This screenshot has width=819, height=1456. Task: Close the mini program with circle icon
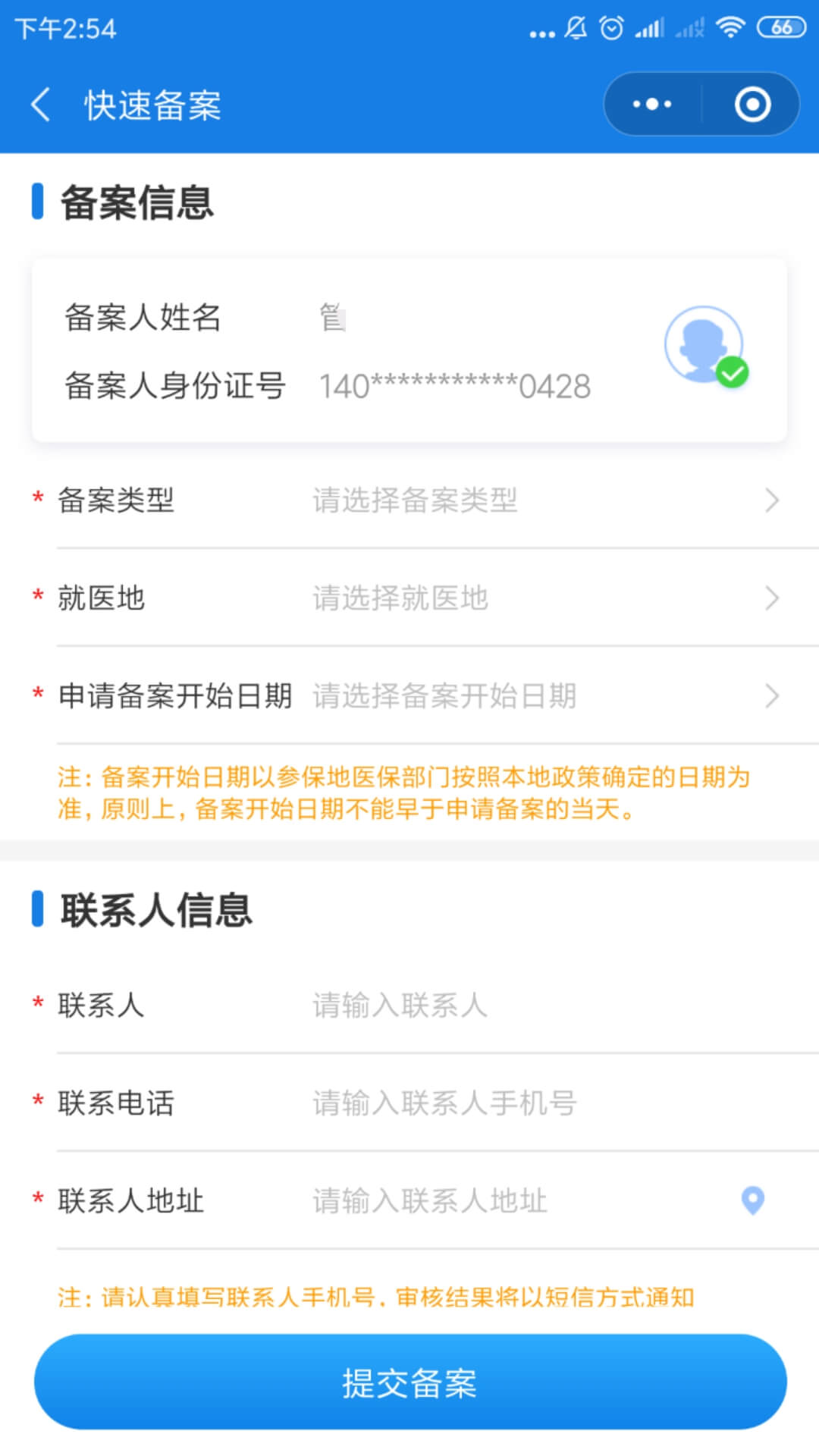[752, 104]
